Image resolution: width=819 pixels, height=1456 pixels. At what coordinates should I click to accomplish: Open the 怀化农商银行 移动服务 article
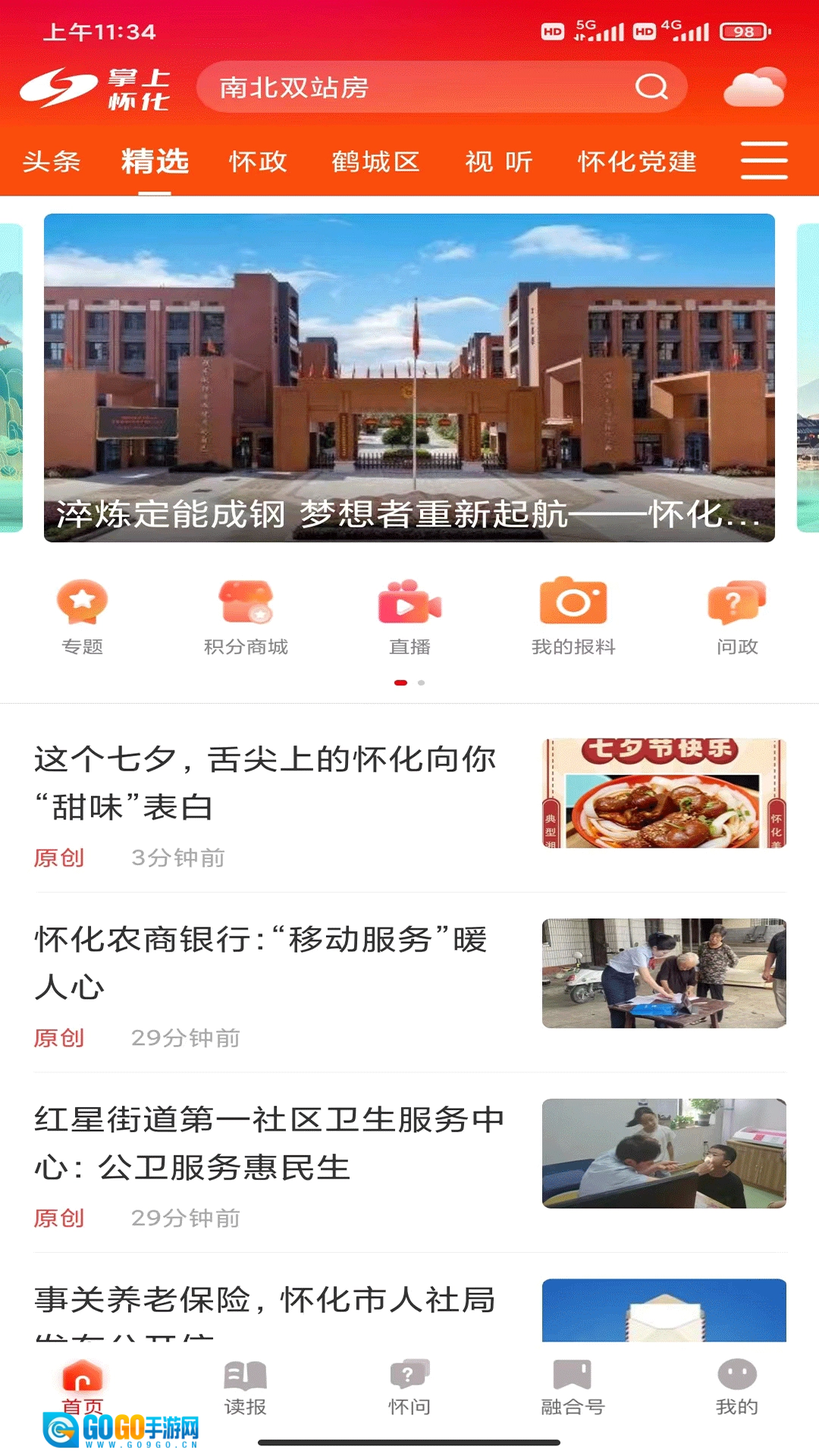pyautogui.click(x=262, y=963)
